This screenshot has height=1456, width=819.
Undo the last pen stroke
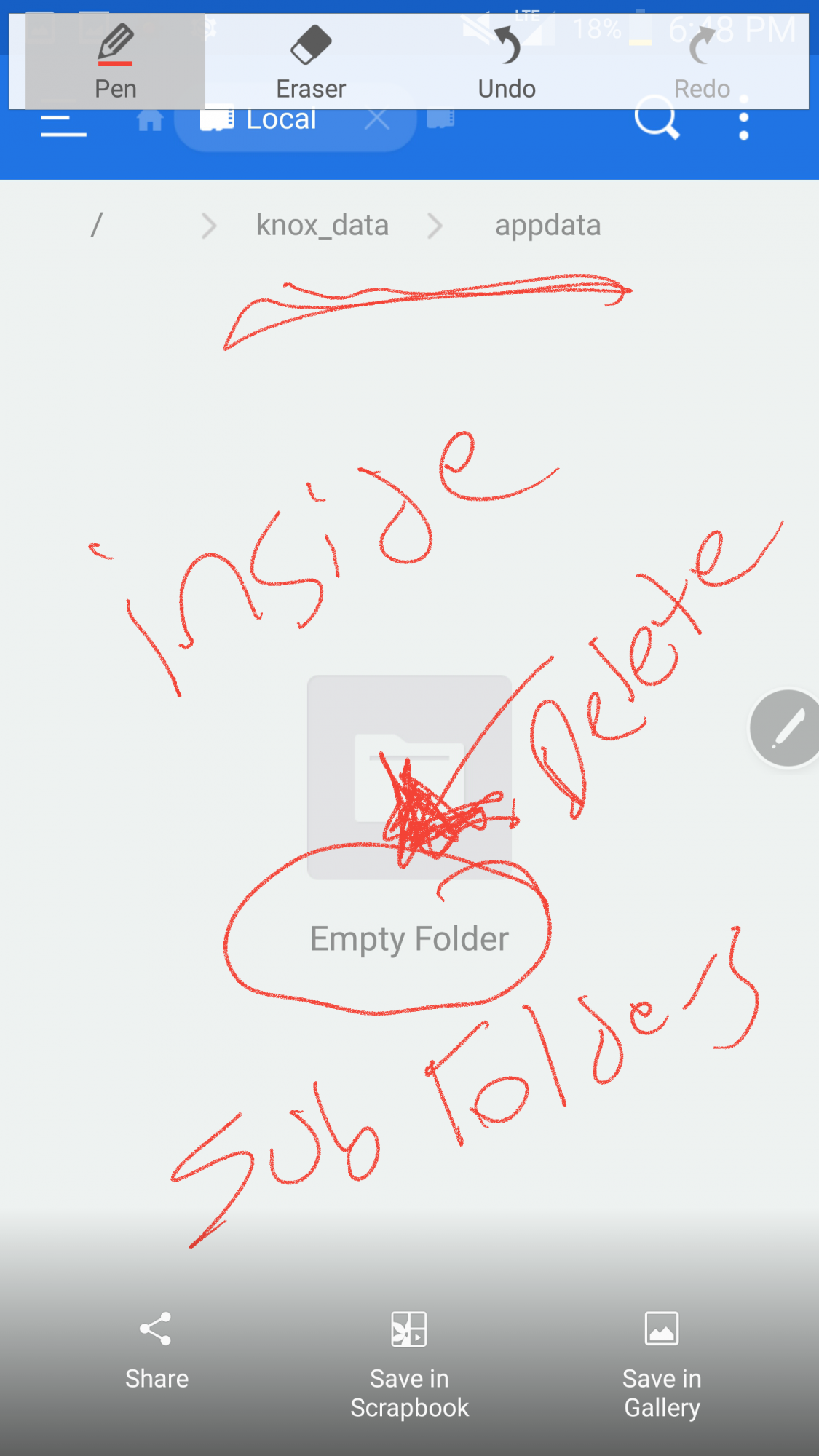507,61
